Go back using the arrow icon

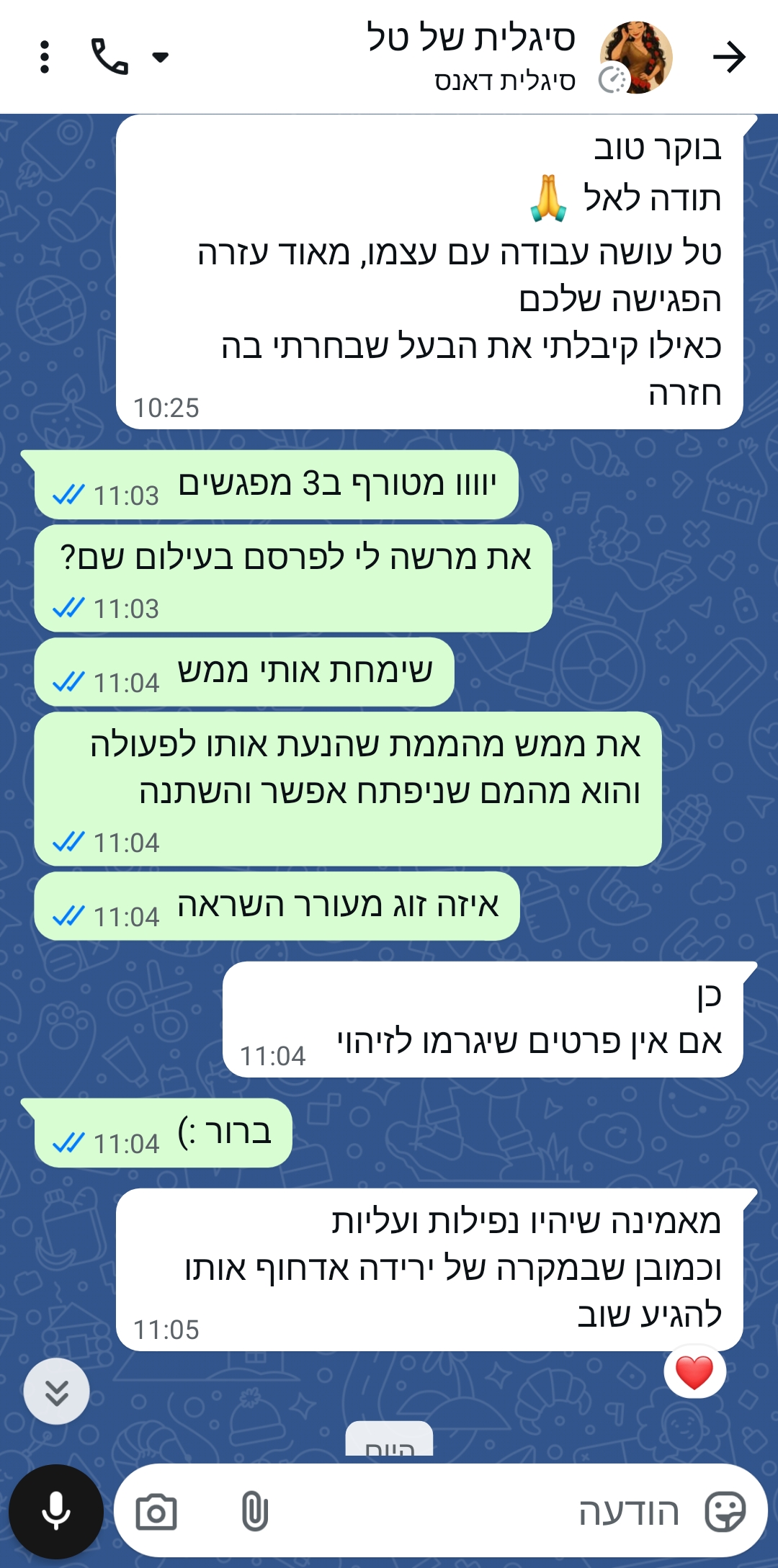(728, 57)
